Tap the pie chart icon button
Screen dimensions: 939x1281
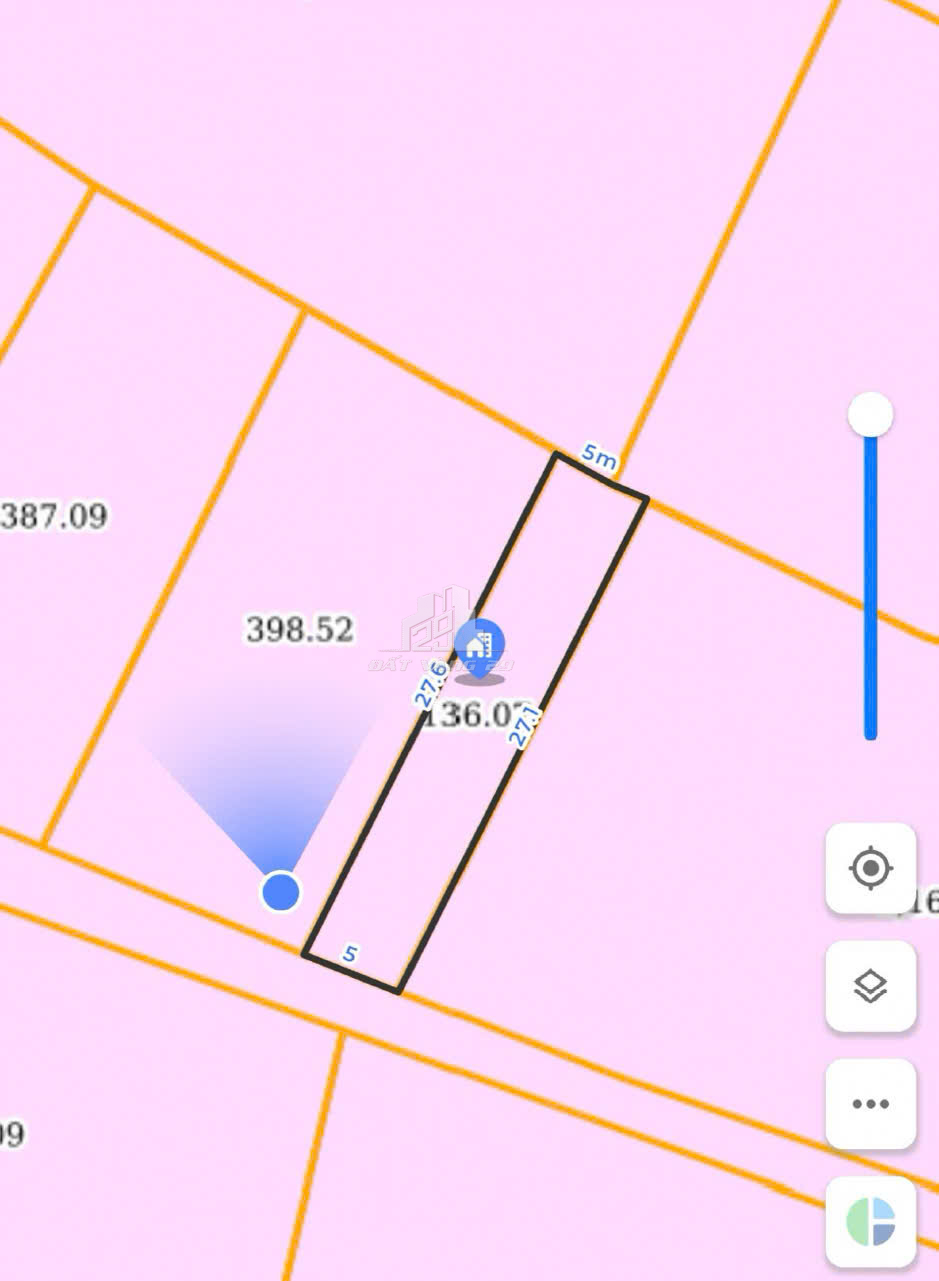[x=870, y=1221]
